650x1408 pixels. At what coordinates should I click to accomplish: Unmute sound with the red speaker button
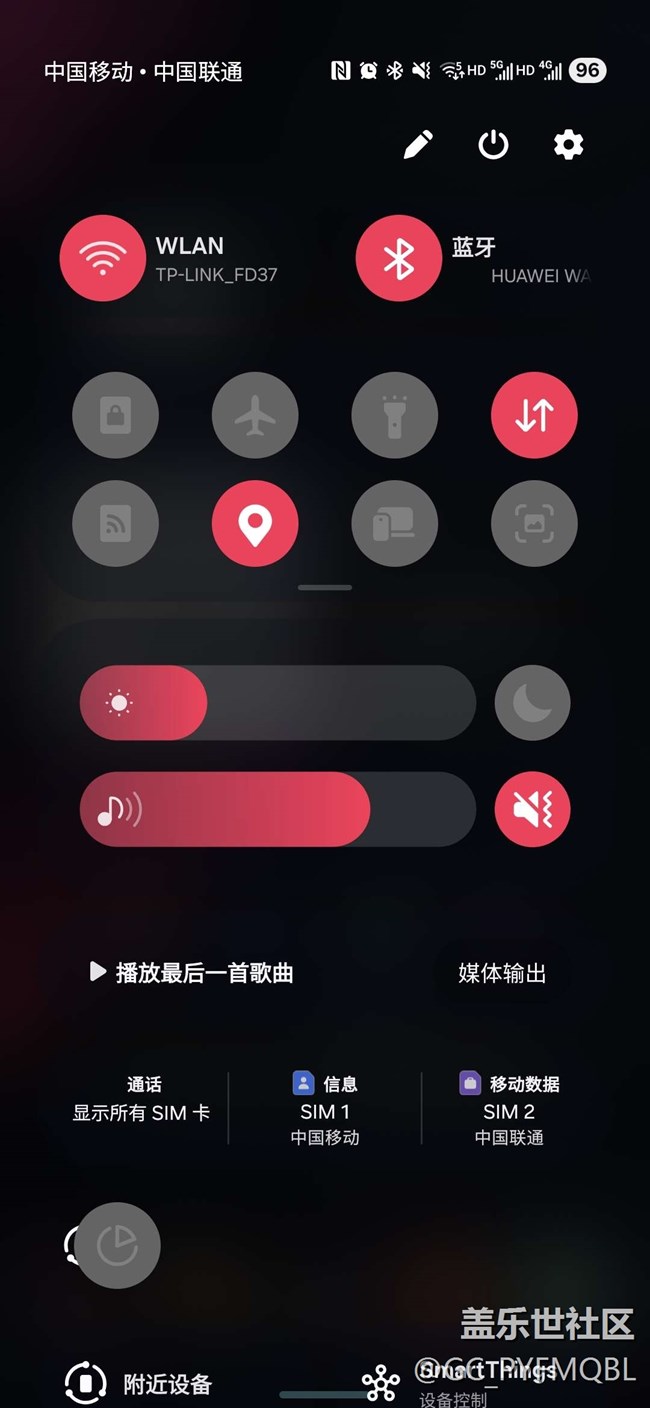[x=532, y=809]
